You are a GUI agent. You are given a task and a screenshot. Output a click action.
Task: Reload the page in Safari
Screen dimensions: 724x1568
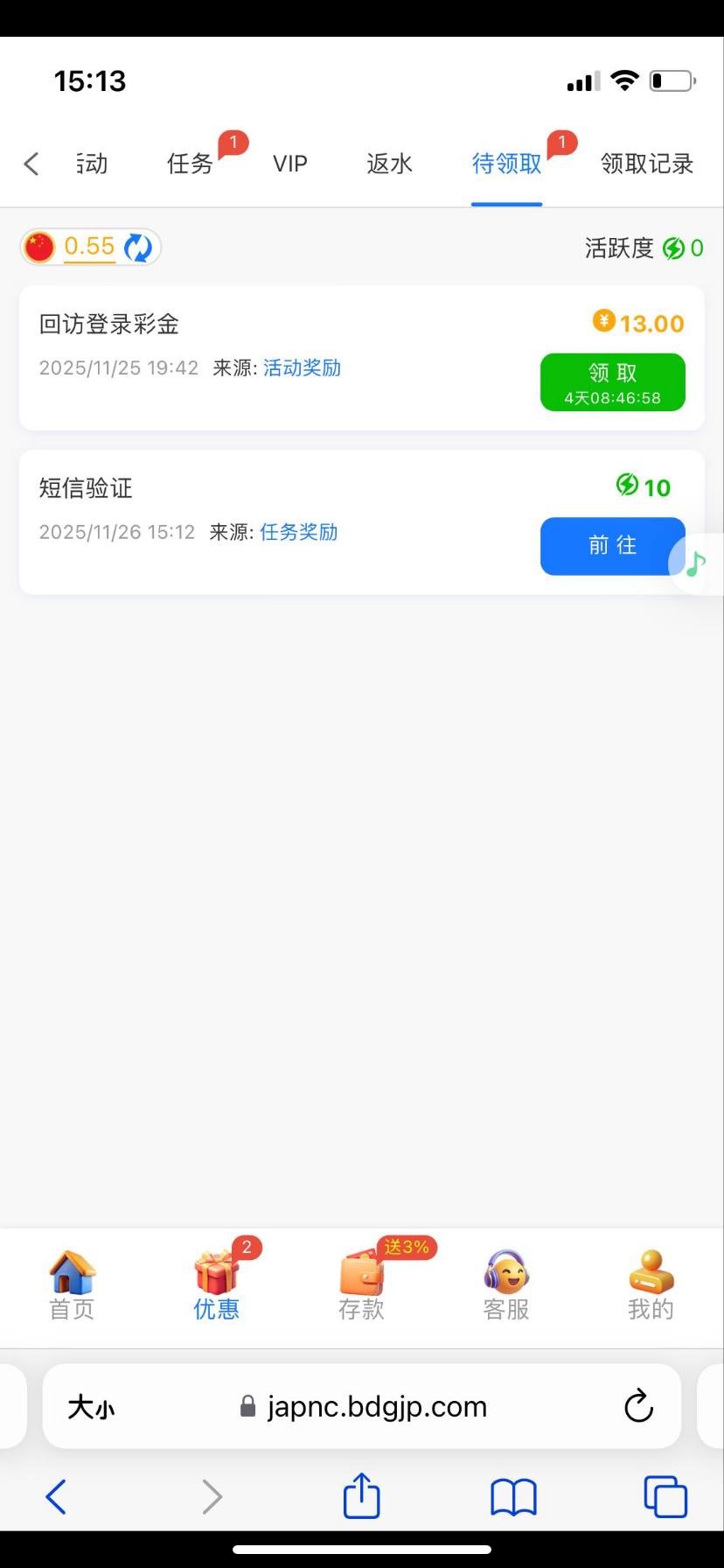[x=638, y=1406]
